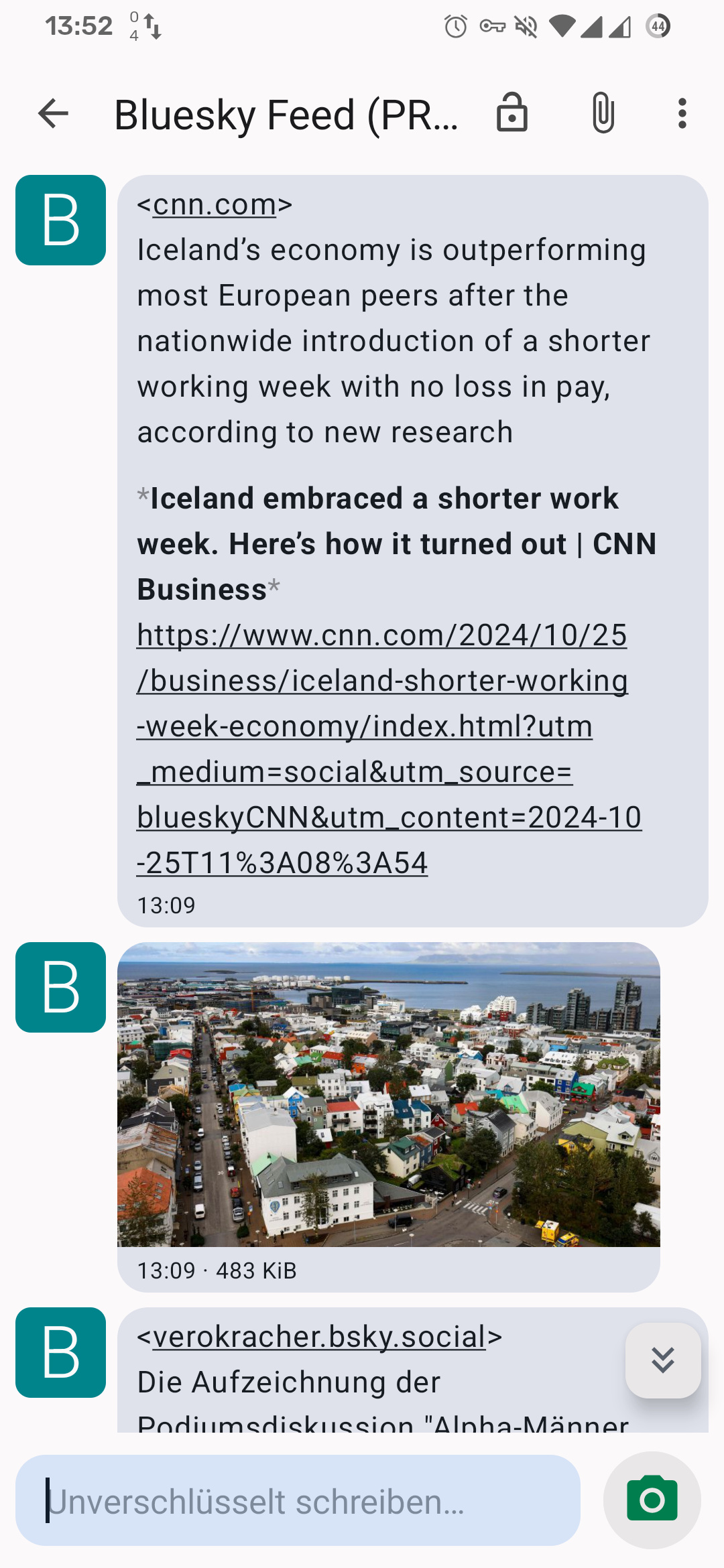724x1568 pixels.
Task: Open Bluesky Feed conversation details title
Action: point(287,115)
